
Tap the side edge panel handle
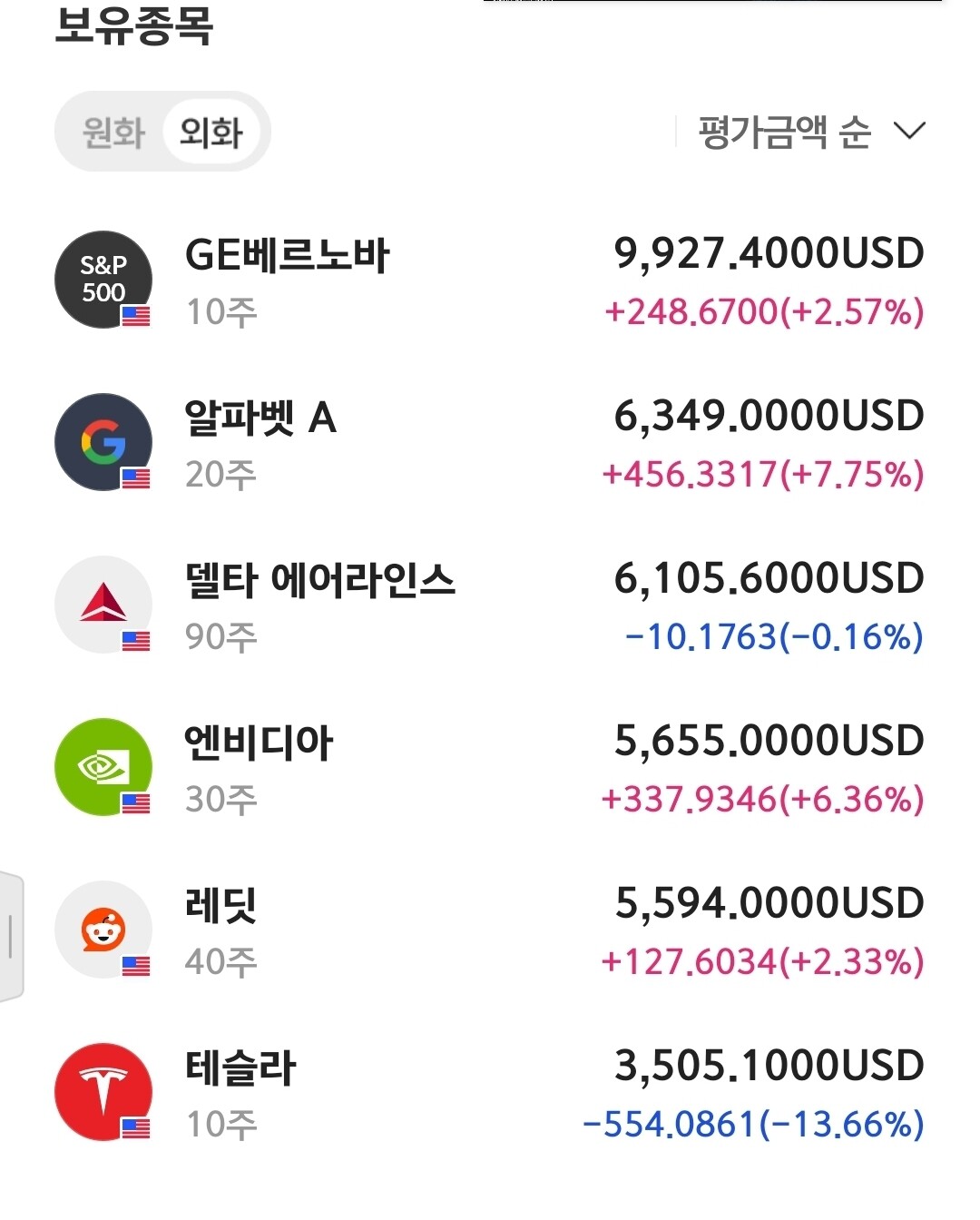coord(11,936)
